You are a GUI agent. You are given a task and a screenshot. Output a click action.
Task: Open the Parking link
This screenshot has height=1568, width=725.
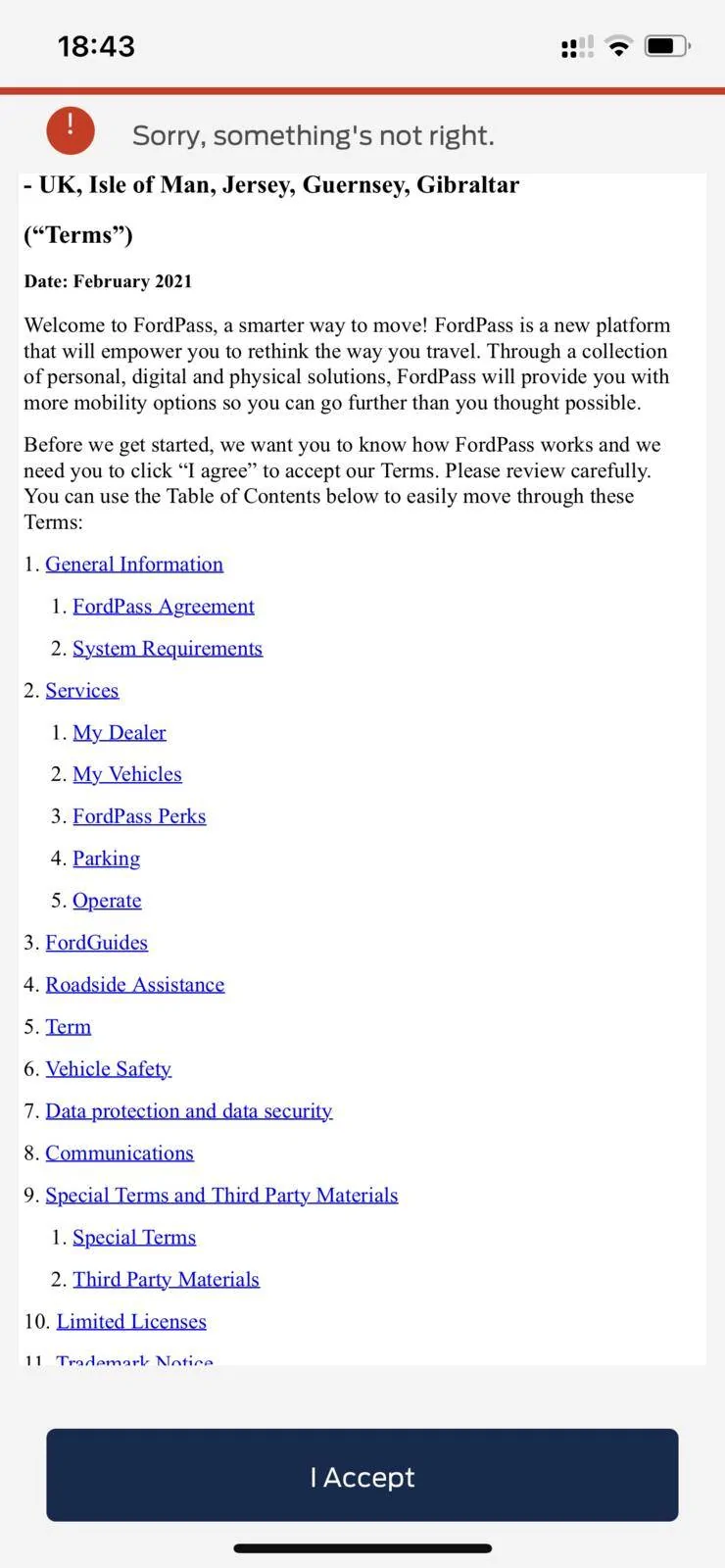107,859
